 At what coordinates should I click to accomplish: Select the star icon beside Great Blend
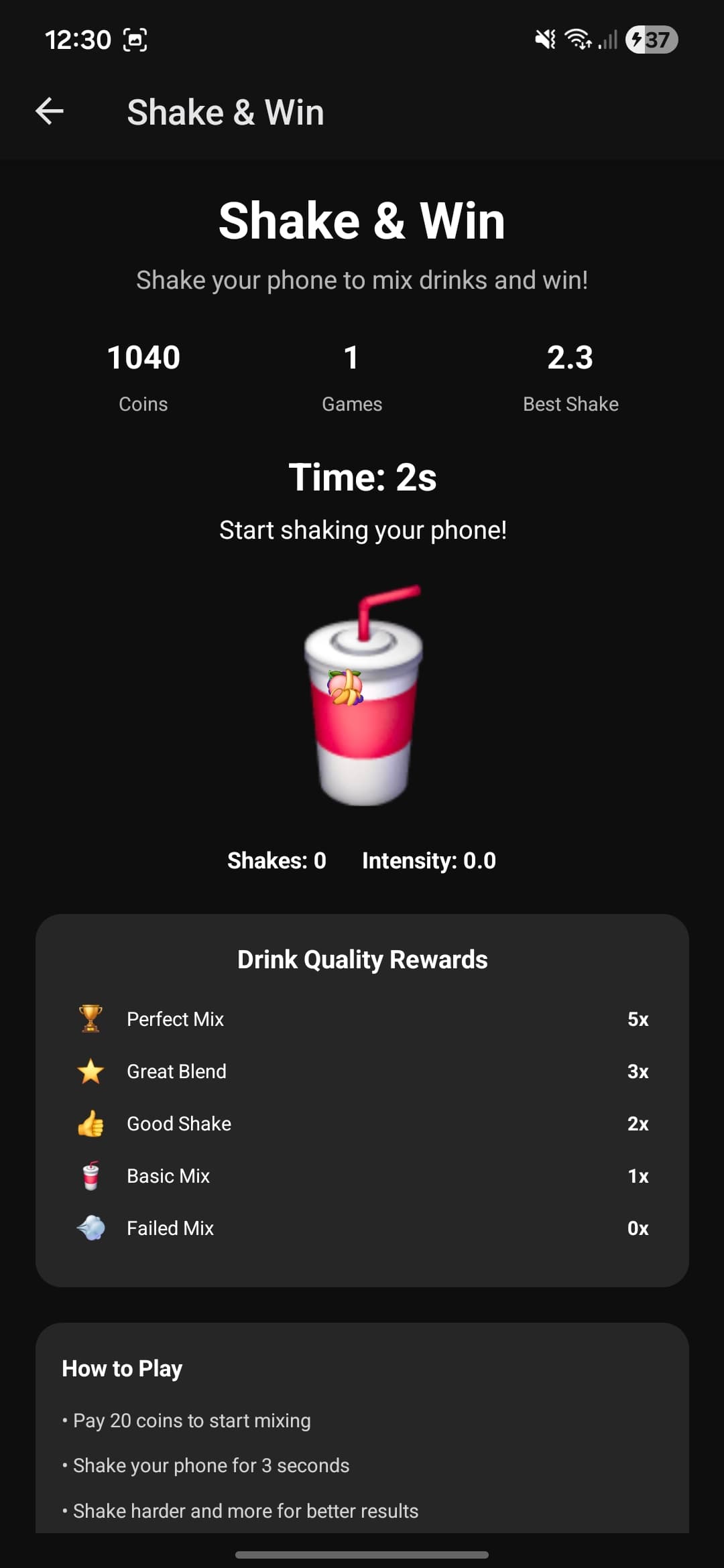pyautogui.click(x=90, y=1070)
